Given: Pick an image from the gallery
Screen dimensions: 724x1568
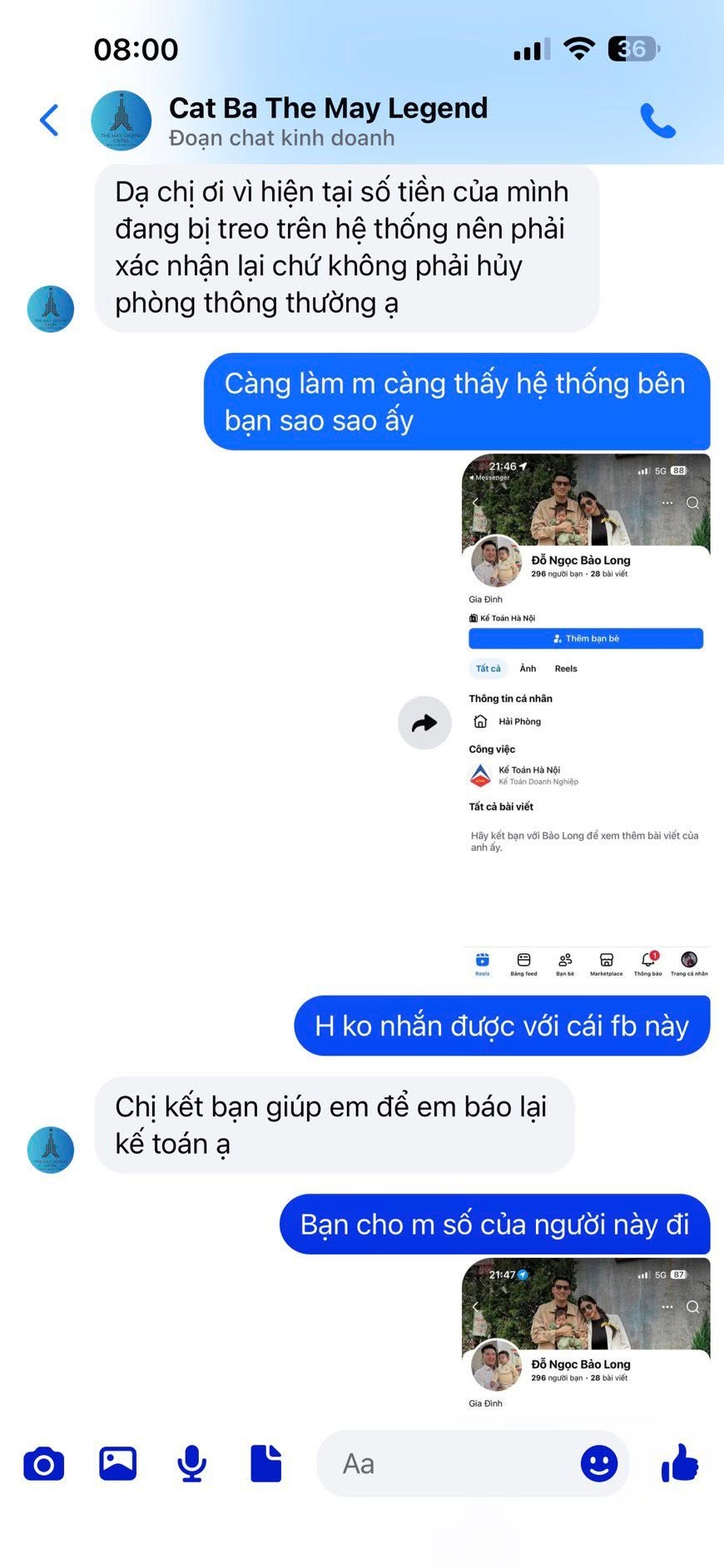Looking at the screenshot, I should click(x=118, y=1463).
